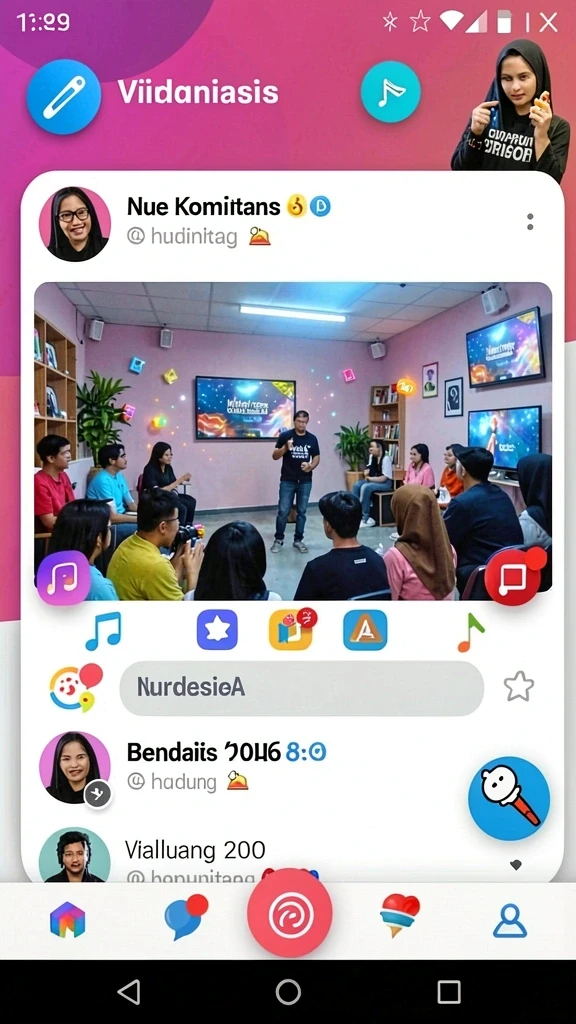Open Nue Komiitans profile picture

(75, 224)
